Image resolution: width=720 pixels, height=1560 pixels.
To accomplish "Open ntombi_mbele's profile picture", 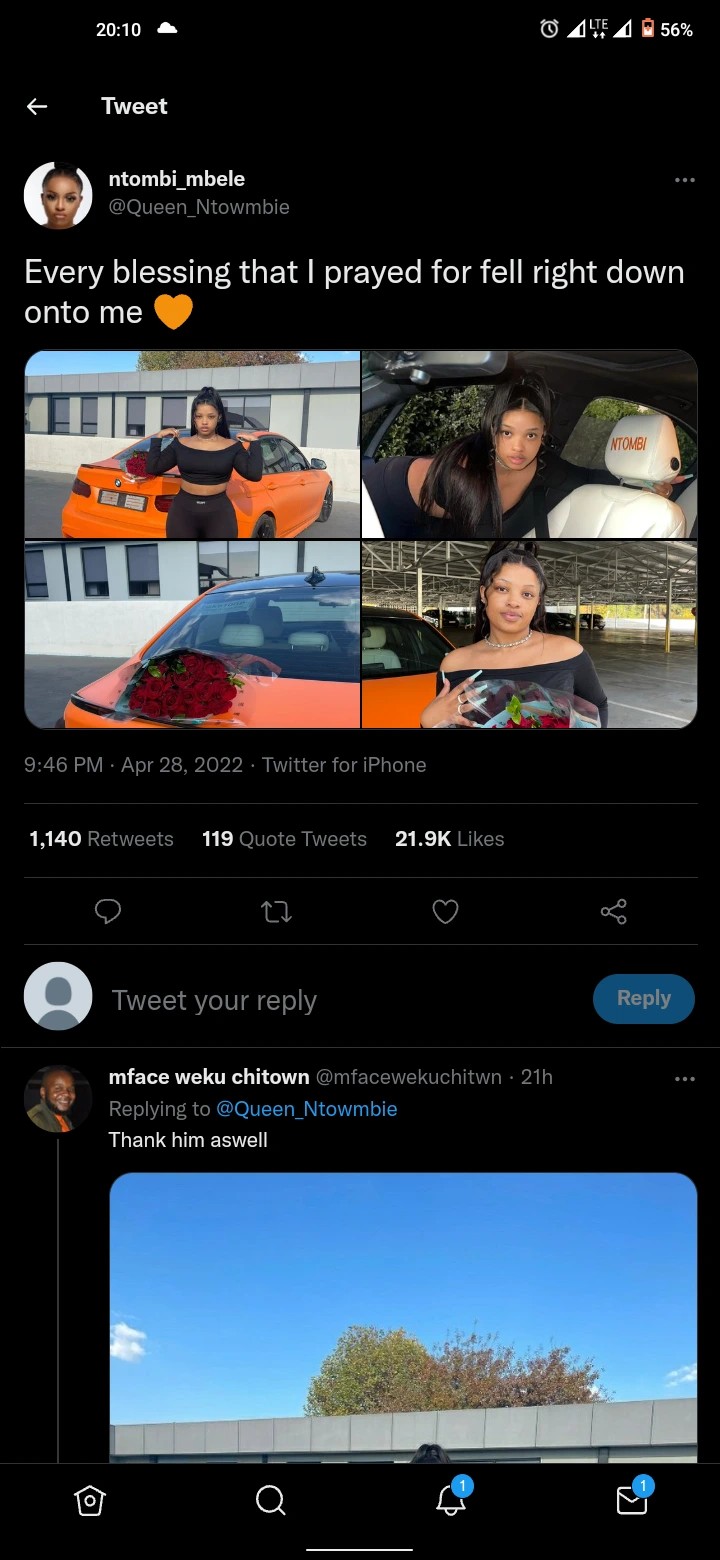I will 58,195.
